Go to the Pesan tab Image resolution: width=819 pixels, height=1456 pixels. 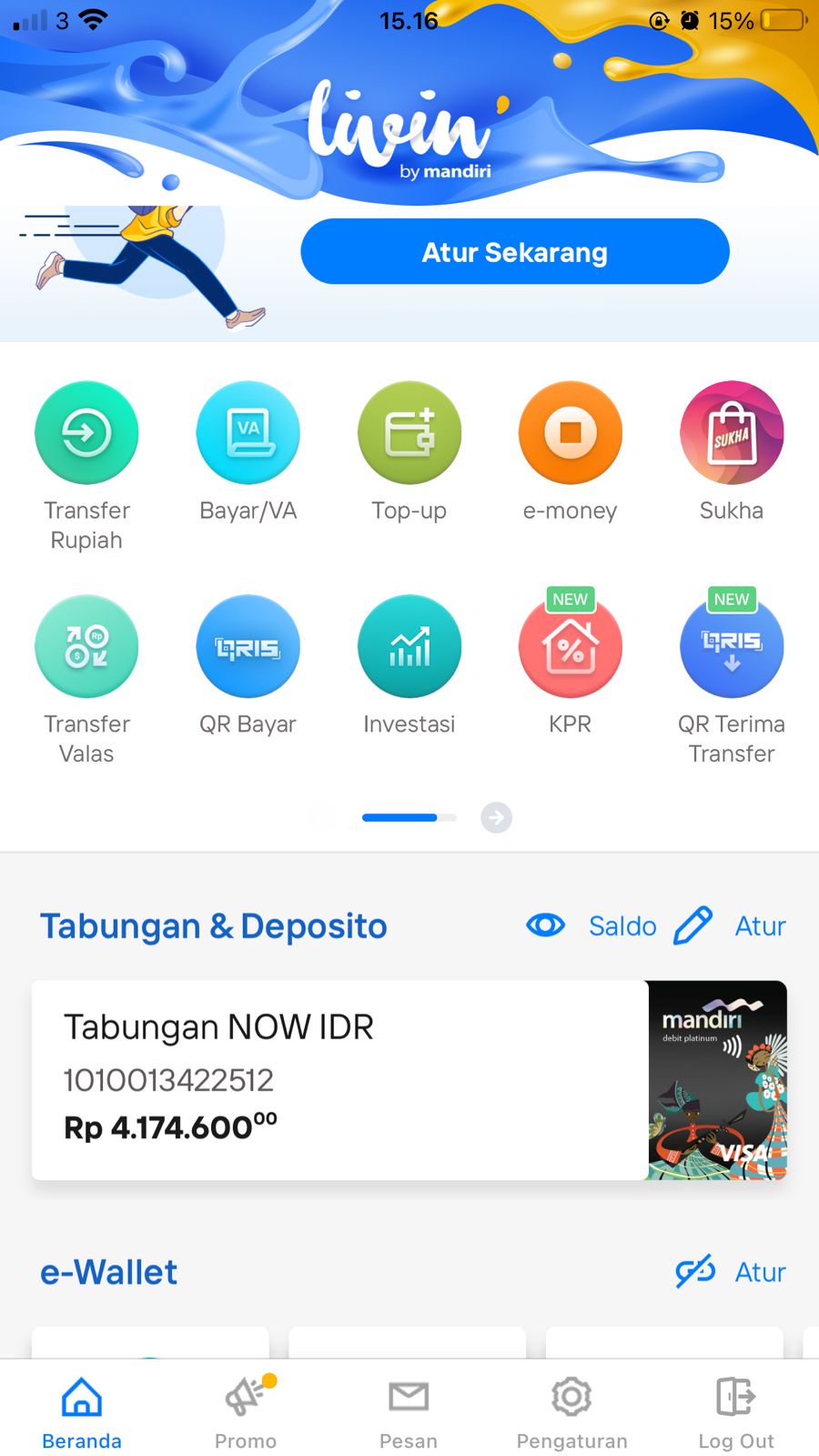[409, 1412]
